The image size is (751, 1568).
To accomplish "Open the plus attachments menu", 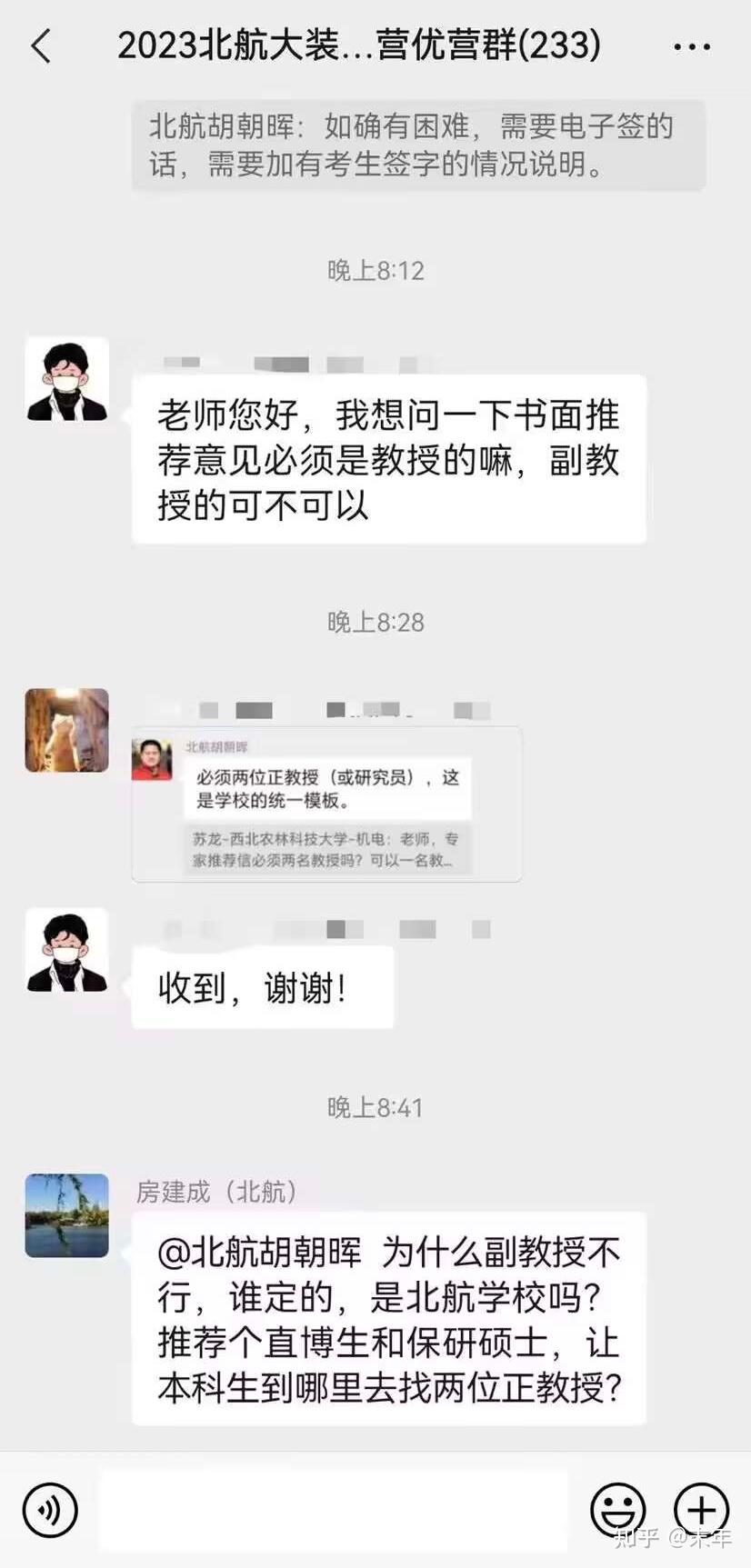I will click(701, 1510).
